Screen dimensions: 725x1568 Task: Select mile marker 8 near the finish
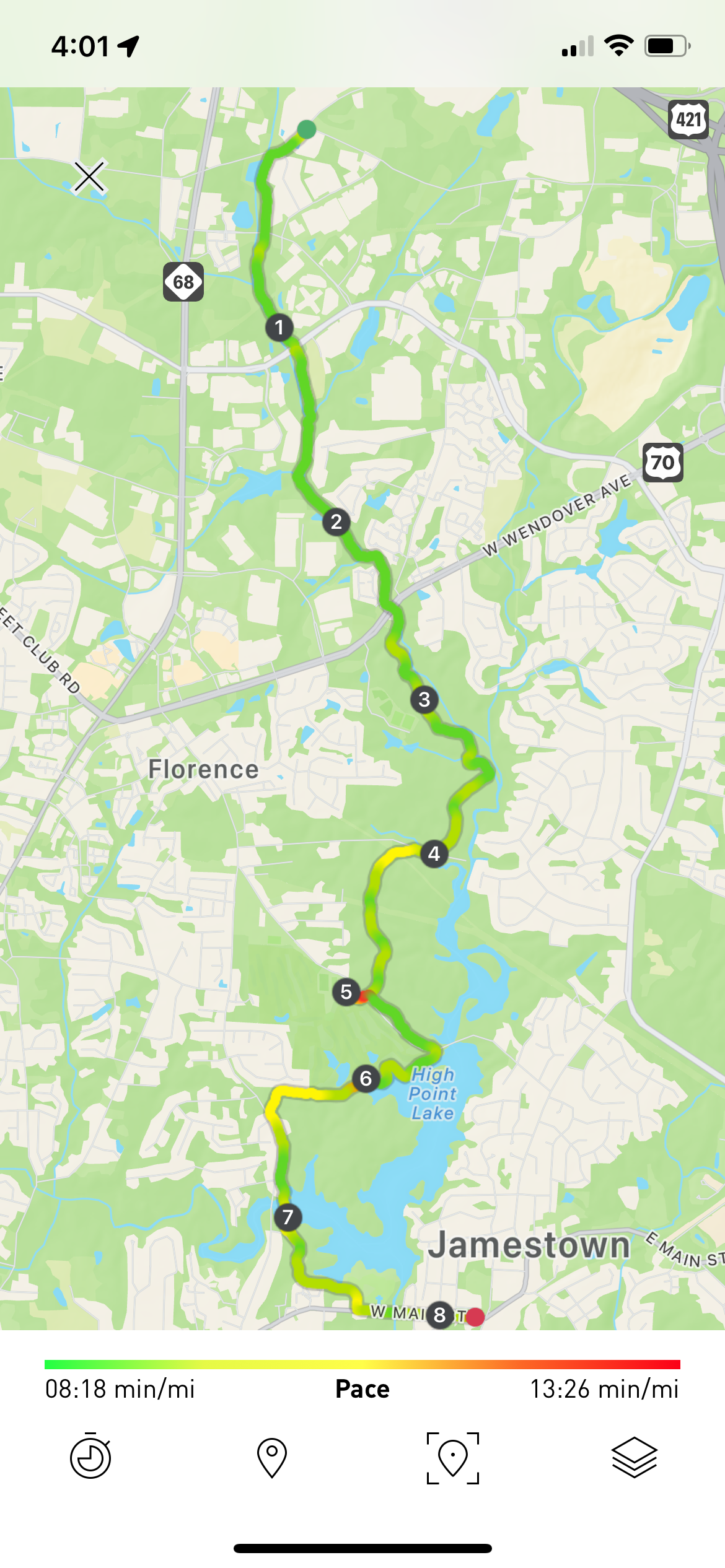click(x=440, y=1314)
